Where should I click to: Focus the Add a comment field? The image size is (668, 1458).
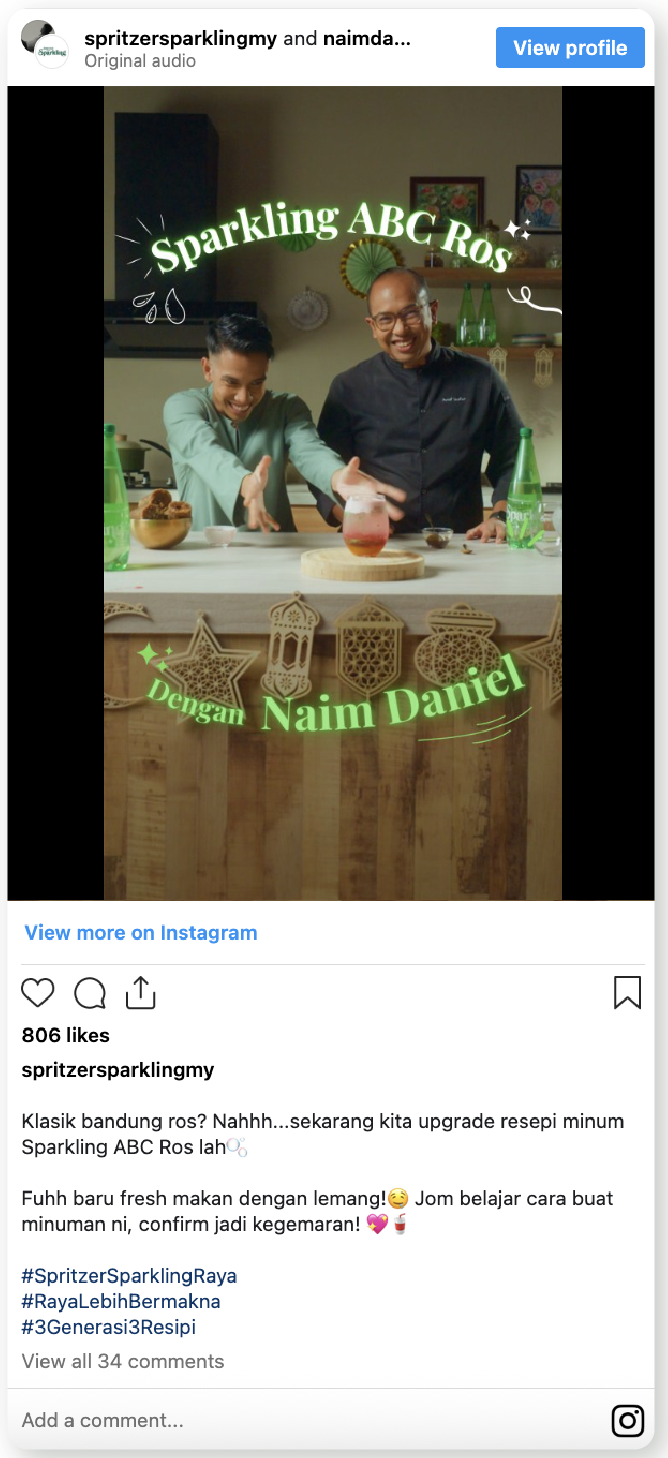(300, 1420)
